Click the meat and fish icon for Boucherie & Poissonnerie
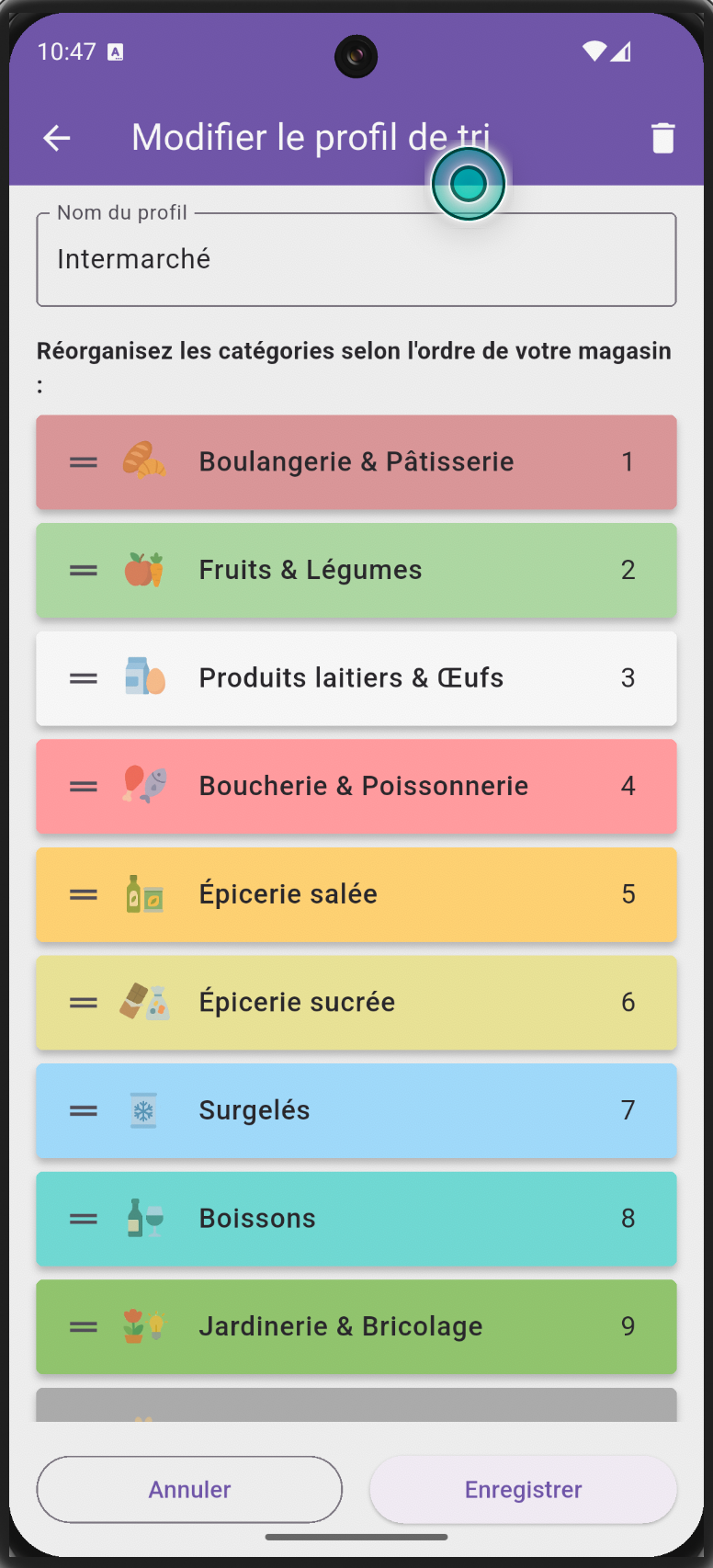The image size is (713, 1568). point(143,786)
